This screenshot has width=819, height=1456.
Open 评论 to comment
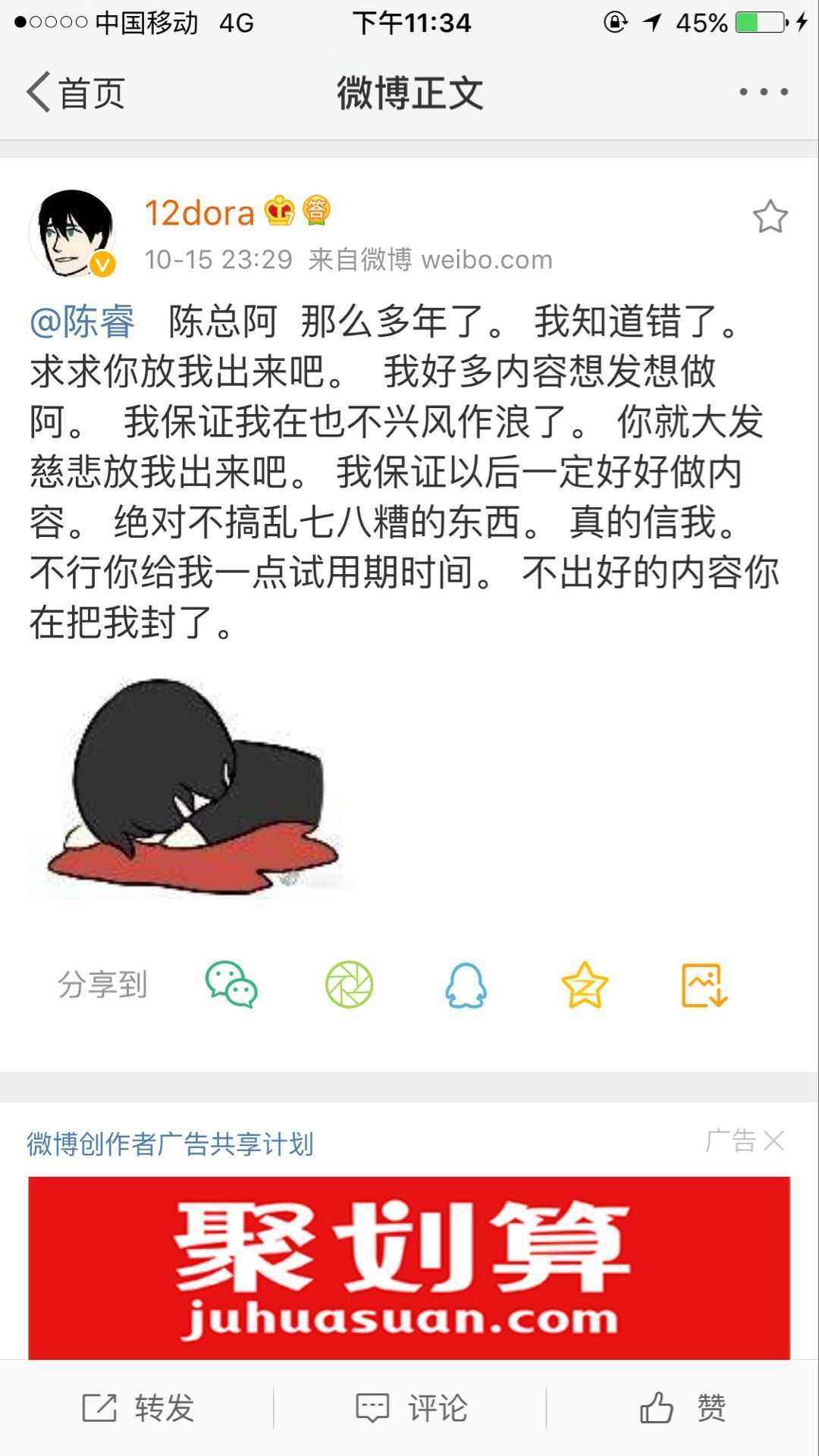pos(411,1408)
